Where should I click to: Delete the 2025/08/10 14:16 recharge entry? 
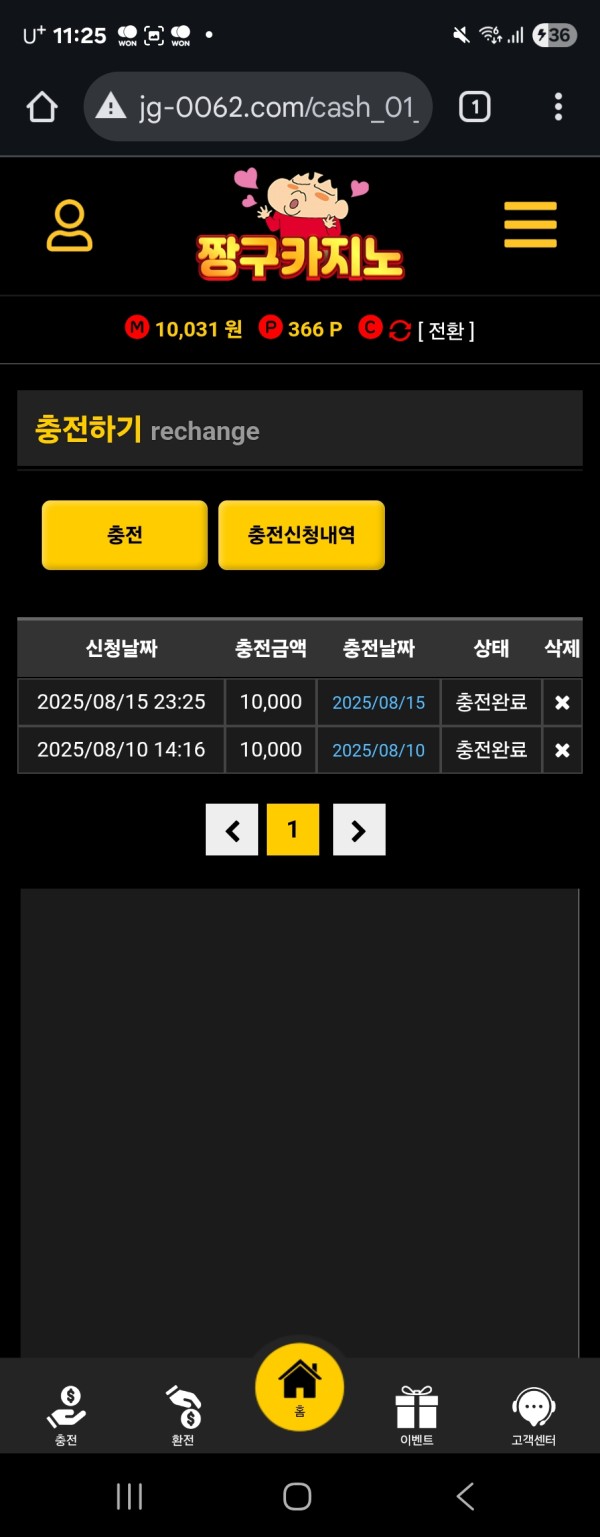coord(562,749)
